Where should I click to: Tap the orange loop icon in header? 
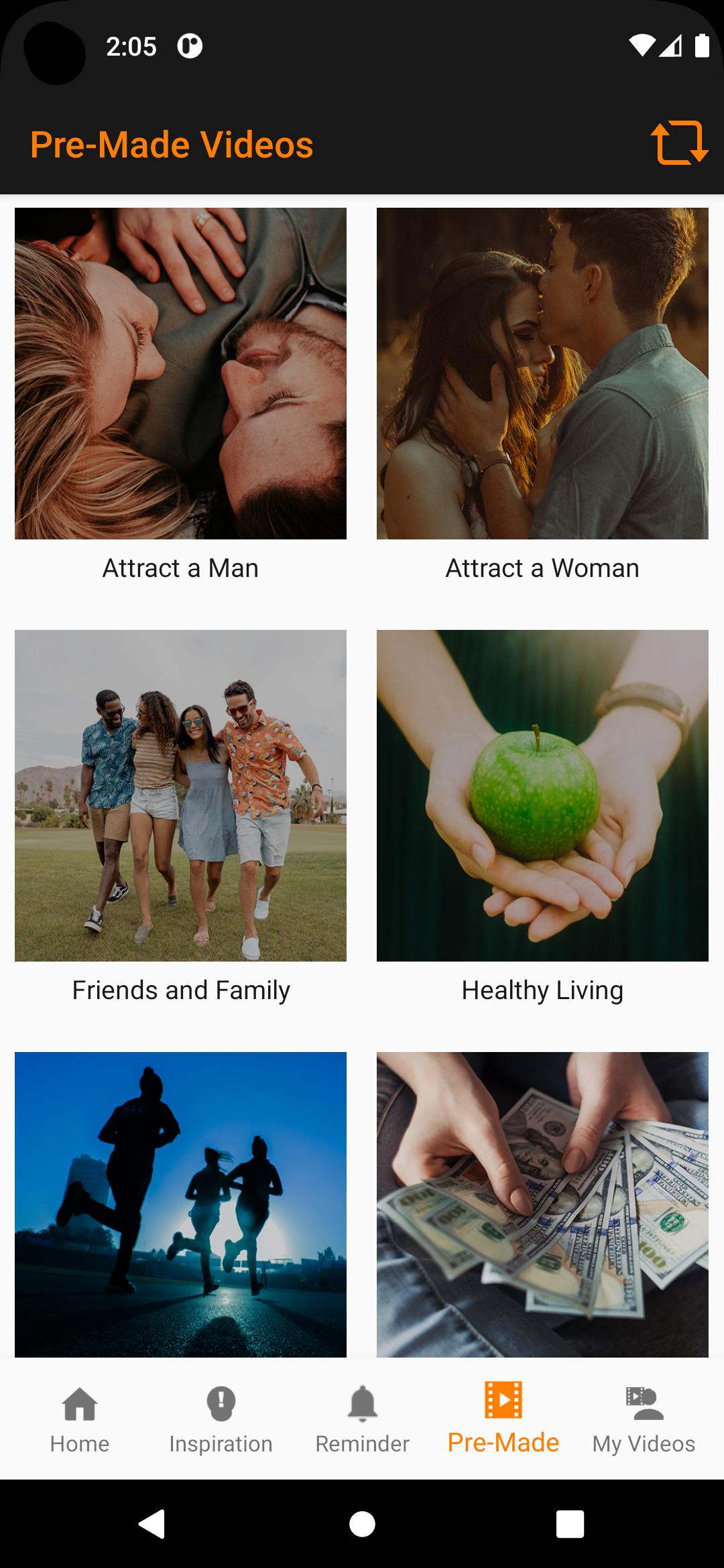679,143
